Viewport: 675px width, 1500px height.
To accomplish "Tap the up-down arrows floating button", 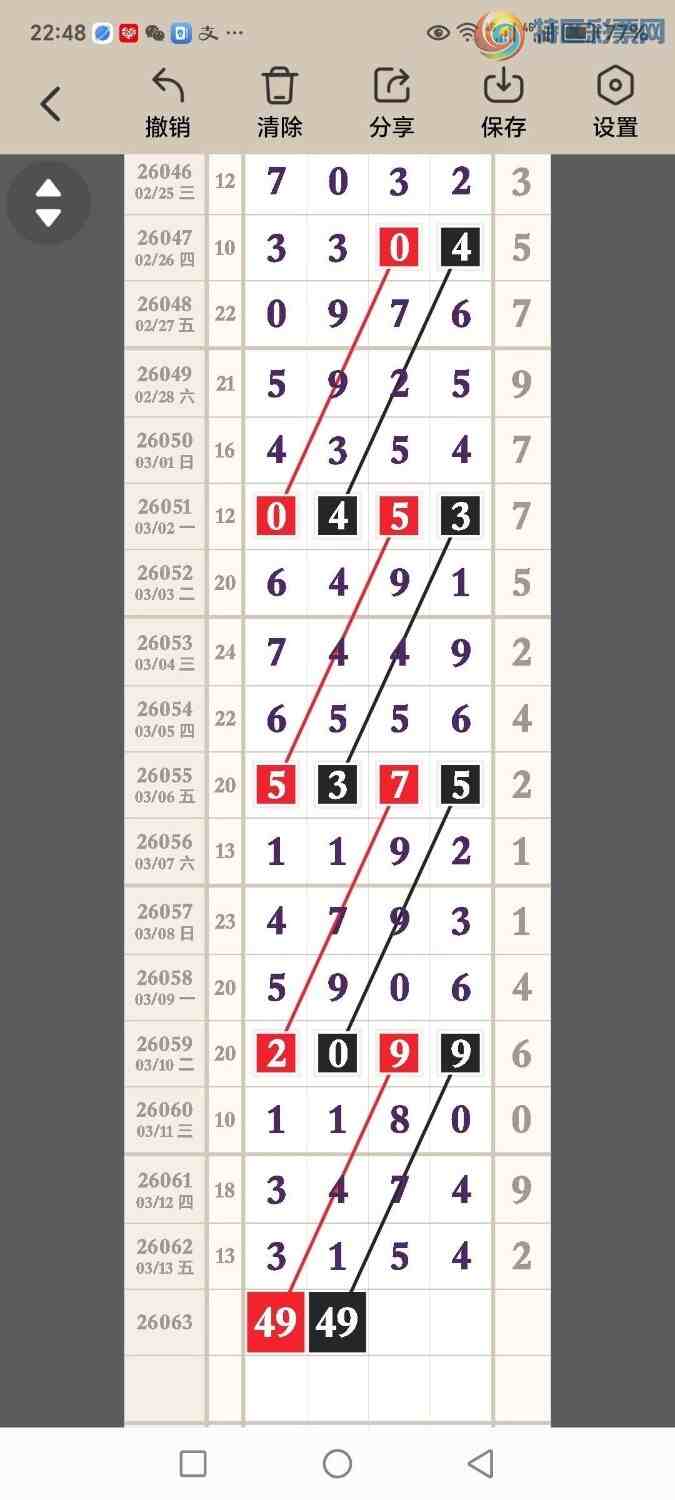I will (x=49, y=203).
